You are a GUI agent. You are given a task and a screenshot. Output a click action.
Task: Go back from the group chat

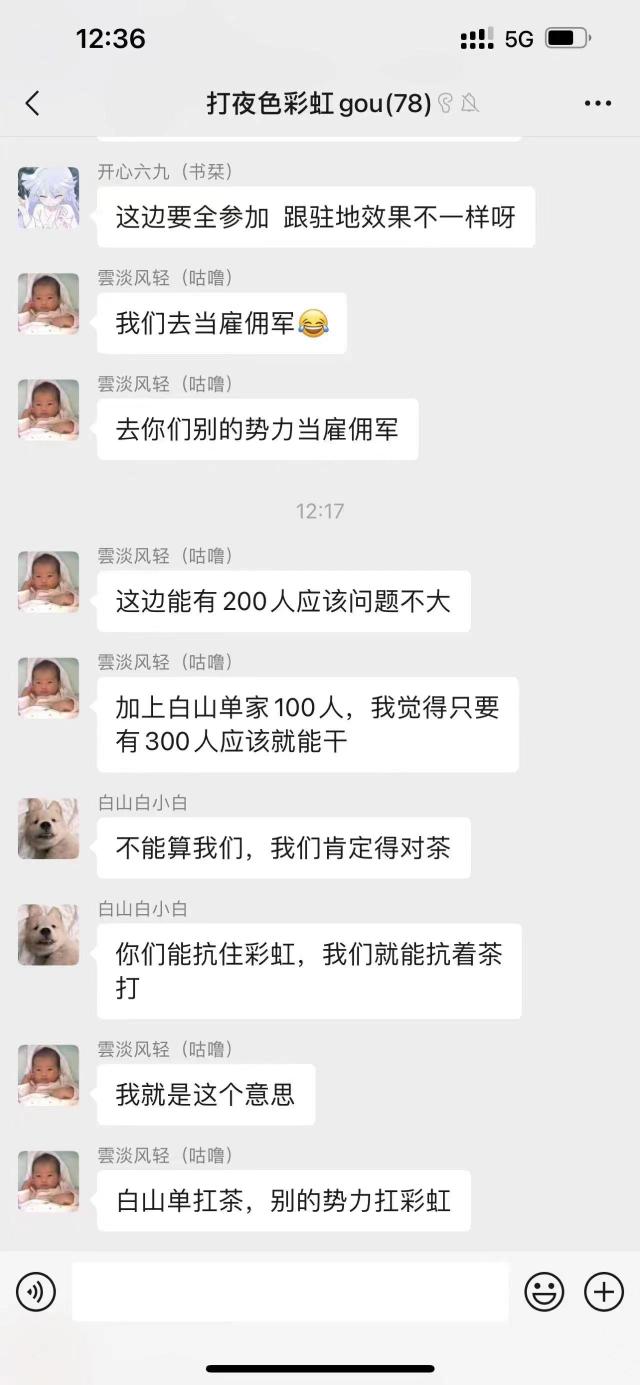point(32,103)
